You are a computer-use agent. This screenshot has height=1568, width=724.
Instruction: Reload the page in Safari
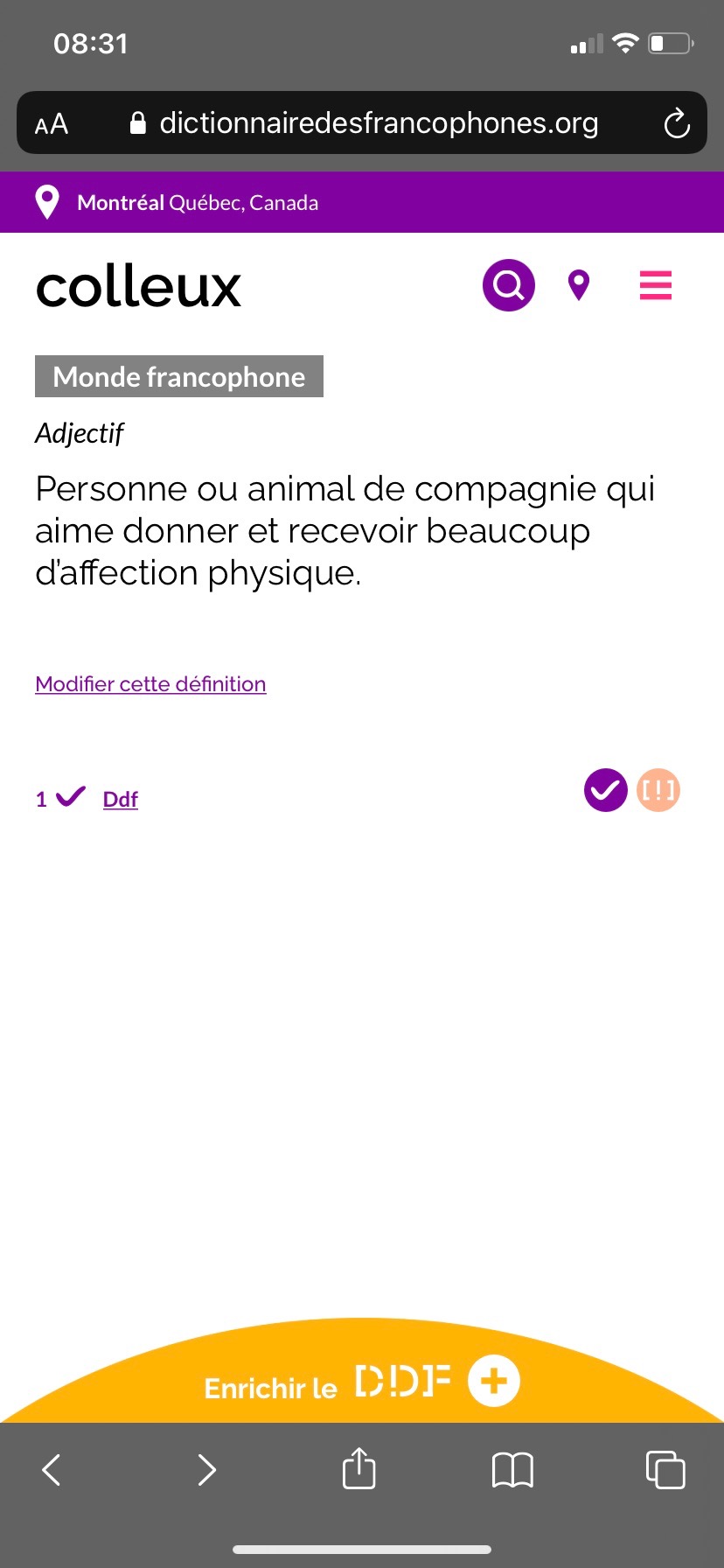pos(677,123)
